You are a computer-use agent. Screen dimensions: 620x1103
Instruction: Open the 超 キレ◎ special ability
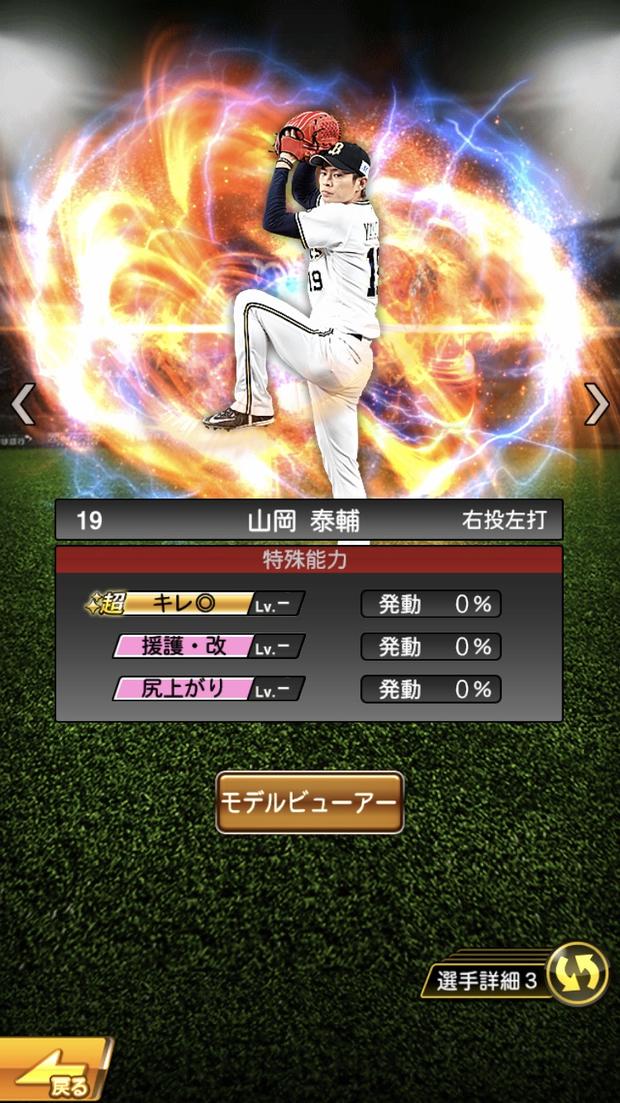(x=195, y=603)
